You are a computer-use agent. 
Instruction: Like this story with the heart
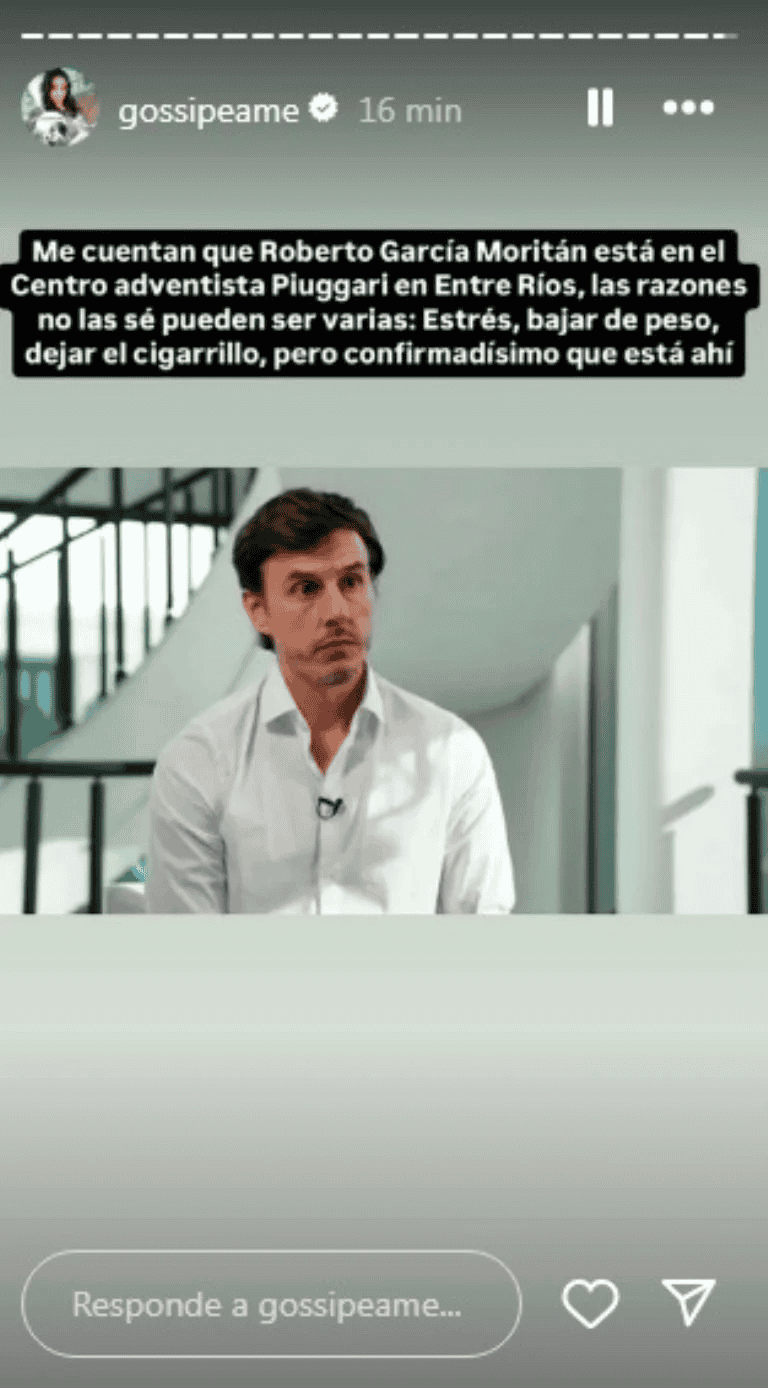point(590,1304)
